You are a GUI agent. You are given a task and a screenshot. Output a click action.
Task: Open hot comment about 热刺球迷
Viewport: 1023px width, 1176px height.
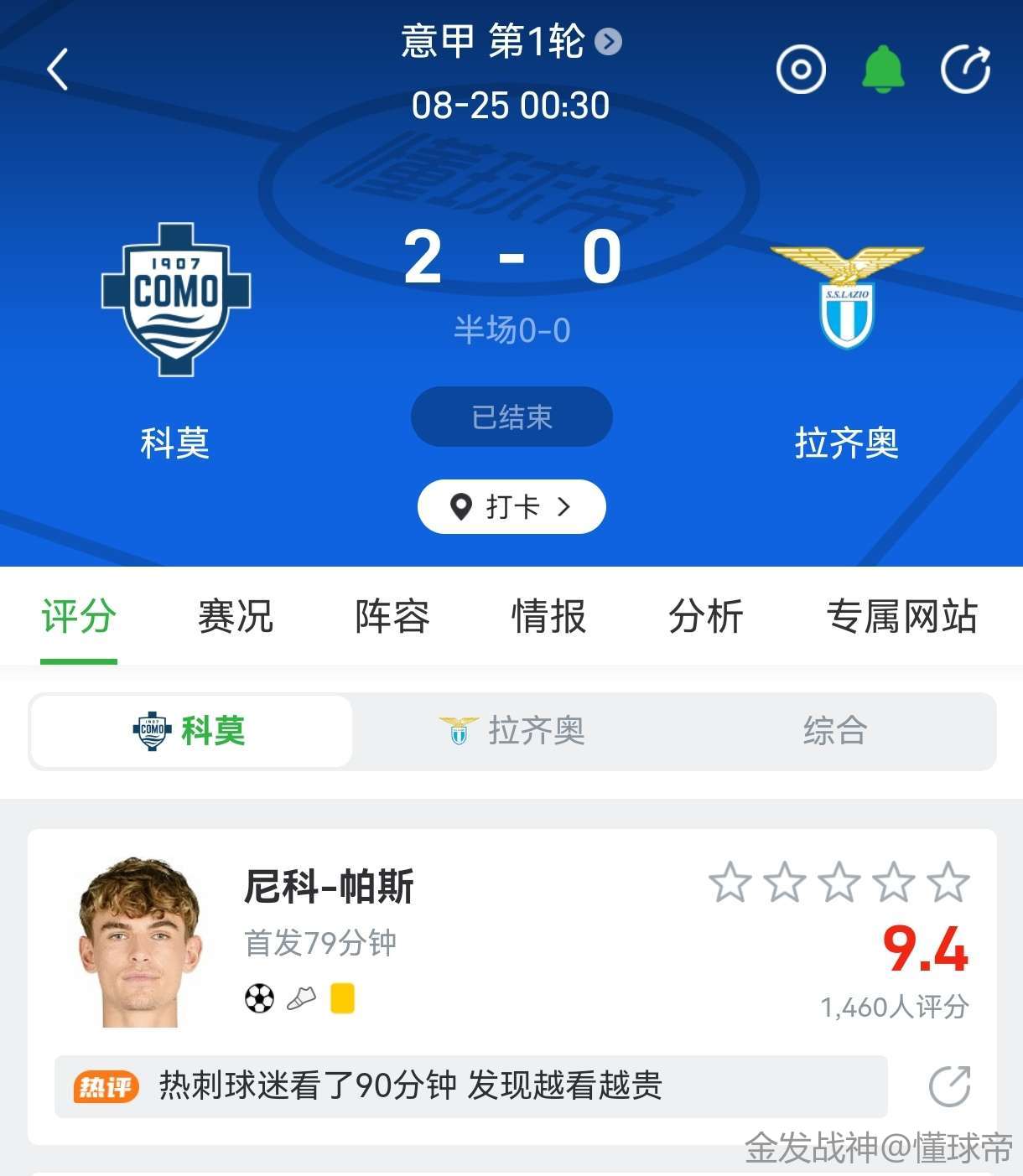tap(470, 1086)
